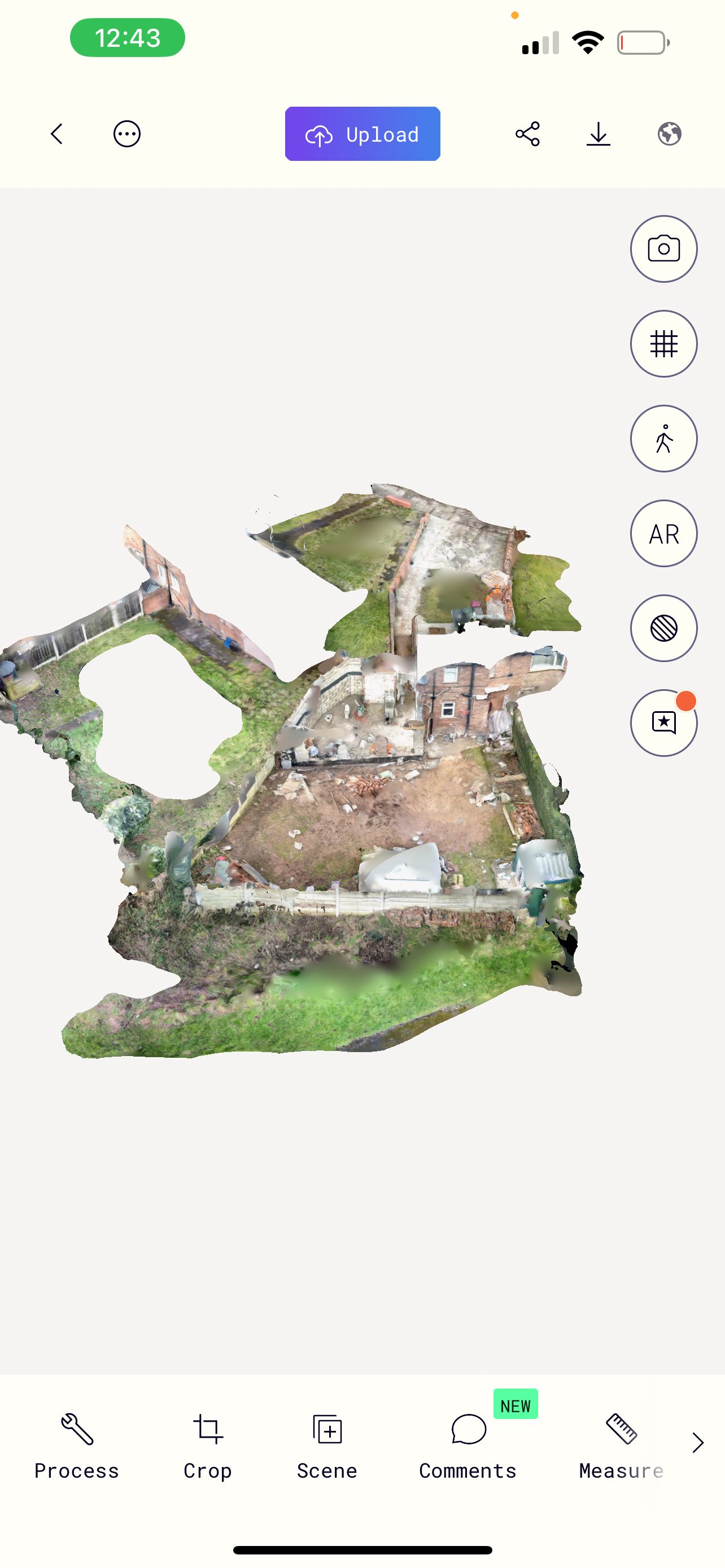Enter walk mode with the pedestrian icon
This screenshot has height=1568, width=725.
click(x=663, y=439)
